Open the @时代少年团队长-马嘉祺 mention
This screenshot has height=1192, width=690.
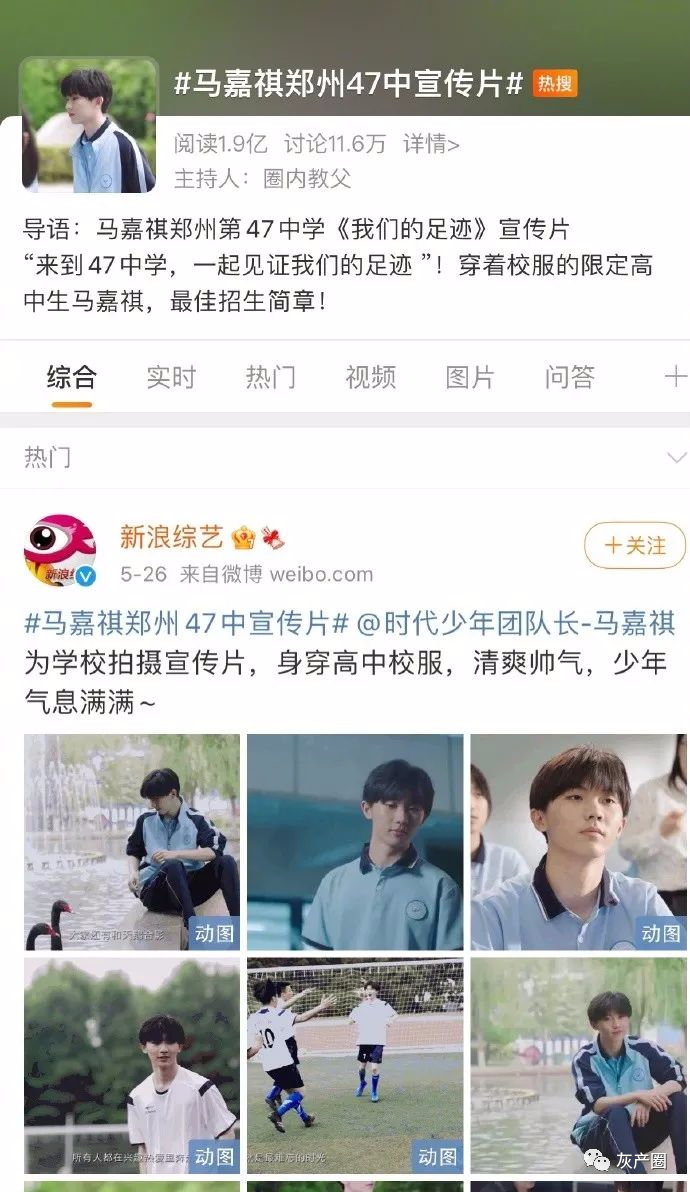tap(516, 624)
